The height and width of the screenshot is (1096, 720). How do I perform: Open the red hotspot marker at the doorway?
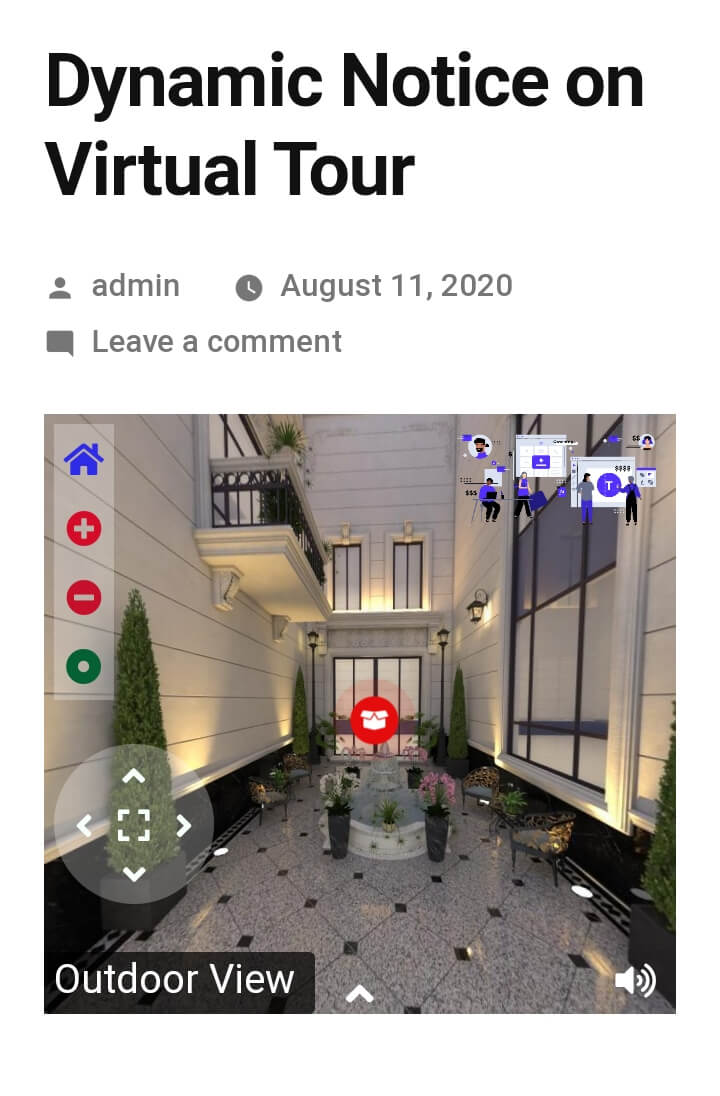tap(374, 719)
